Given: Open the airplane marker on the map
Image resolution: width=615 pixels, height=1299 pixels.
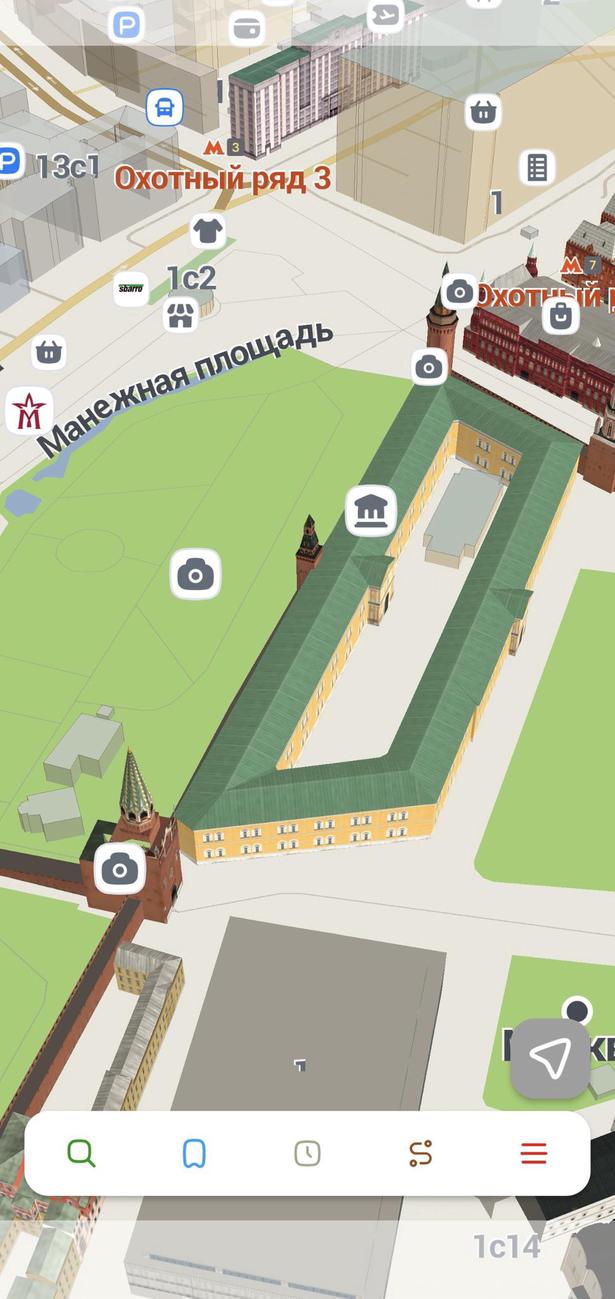Looking at the screenshot, I should click(384, 15).
